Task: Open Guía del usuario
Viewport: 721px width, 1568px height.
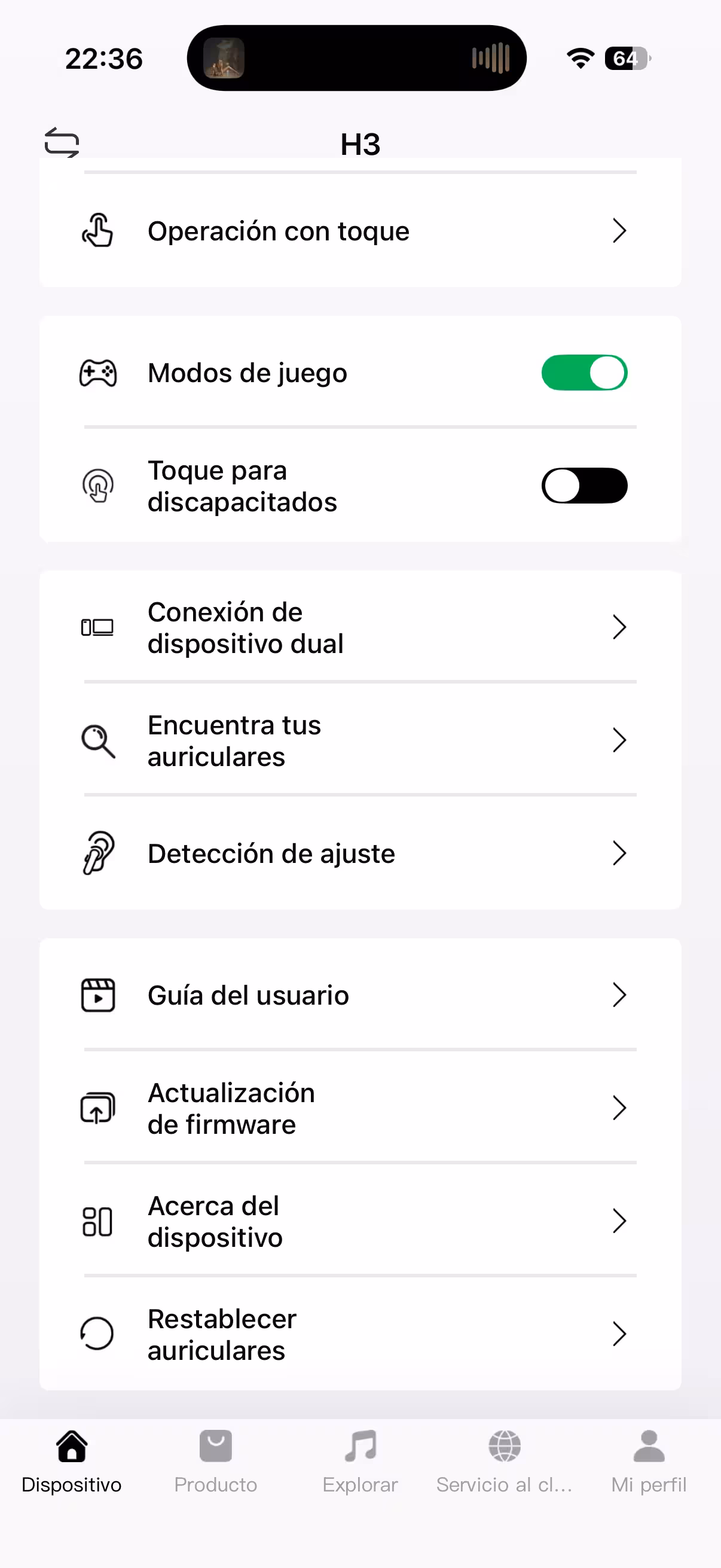Action: pyautogui.click(x=359, y=995)
